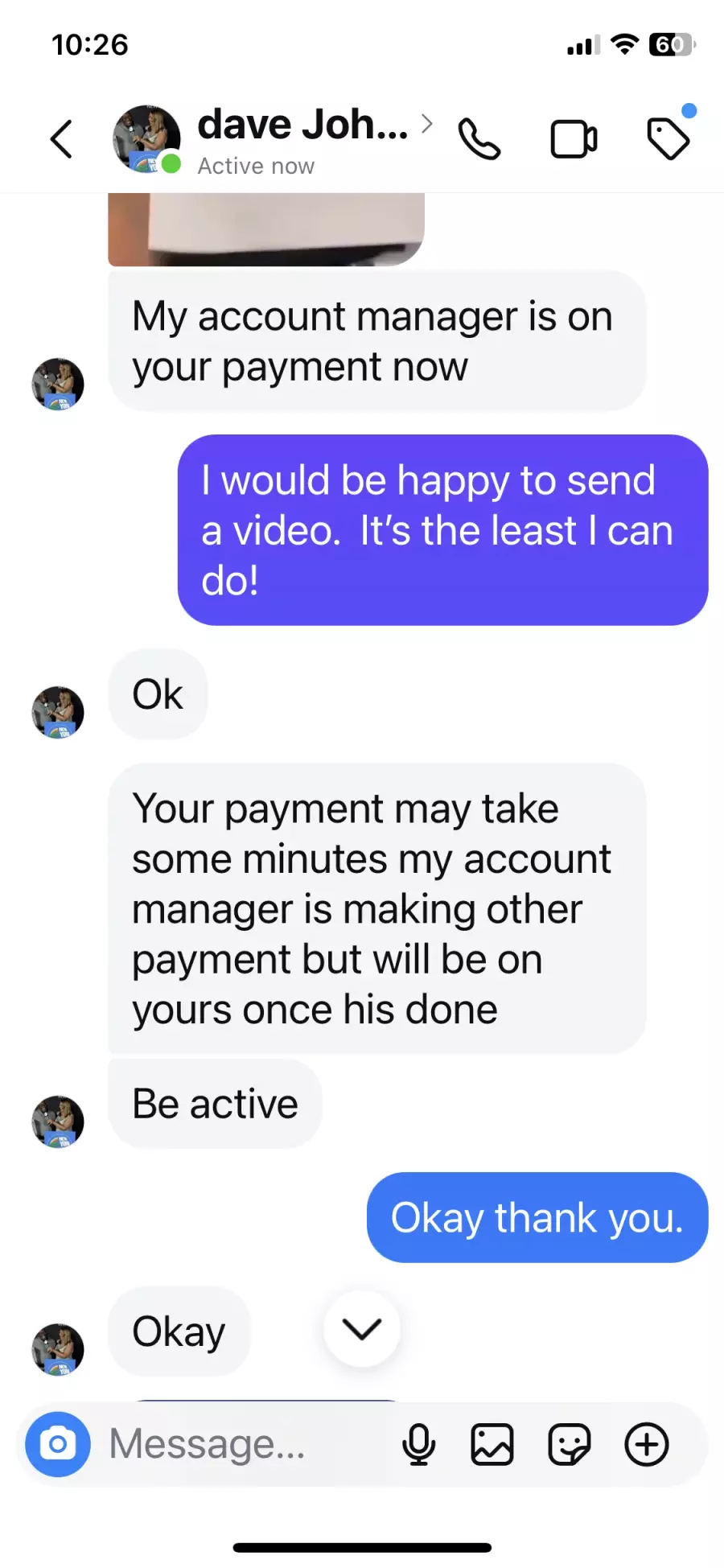Open the label tag icon

(668, 138)
